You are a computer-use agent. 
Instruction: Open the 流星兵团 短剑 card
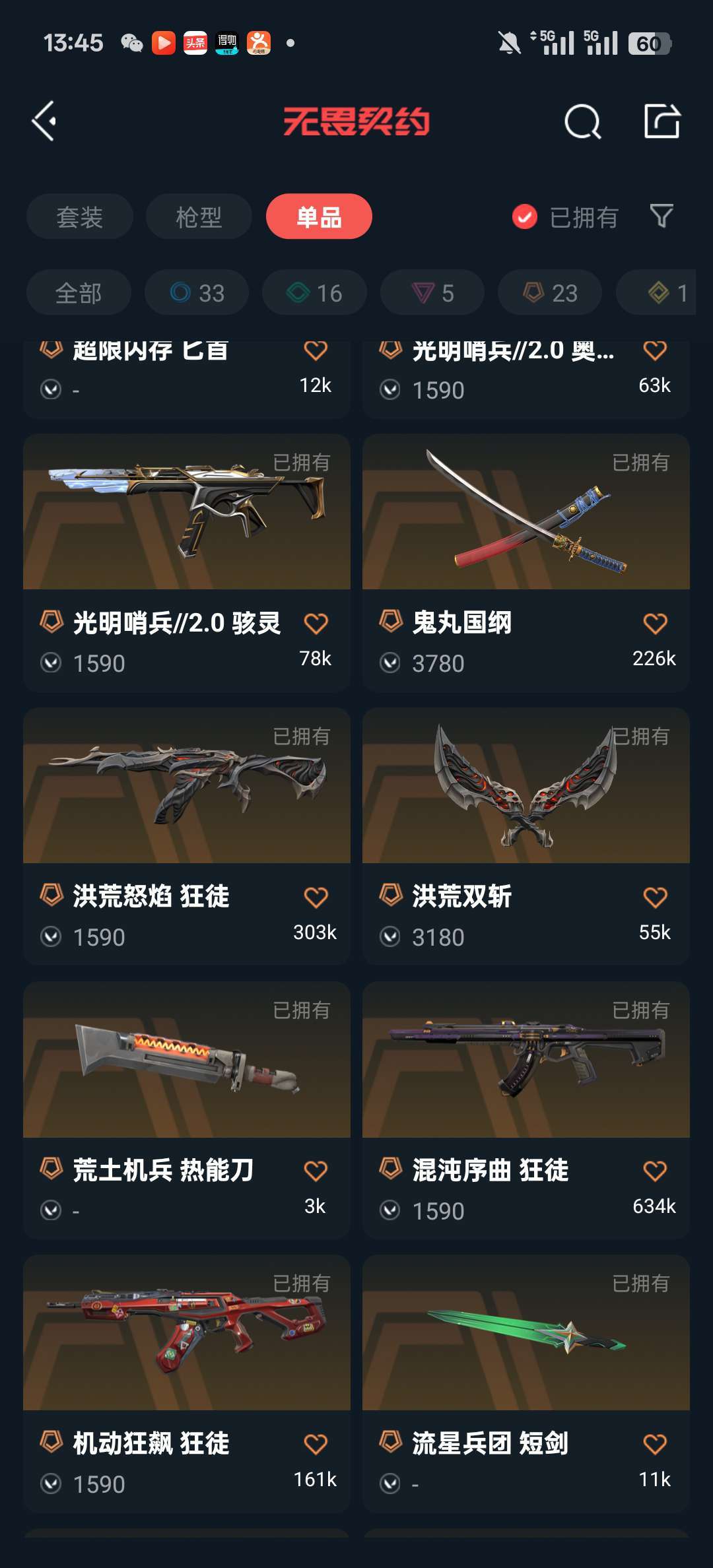[x=526, y=1384]
